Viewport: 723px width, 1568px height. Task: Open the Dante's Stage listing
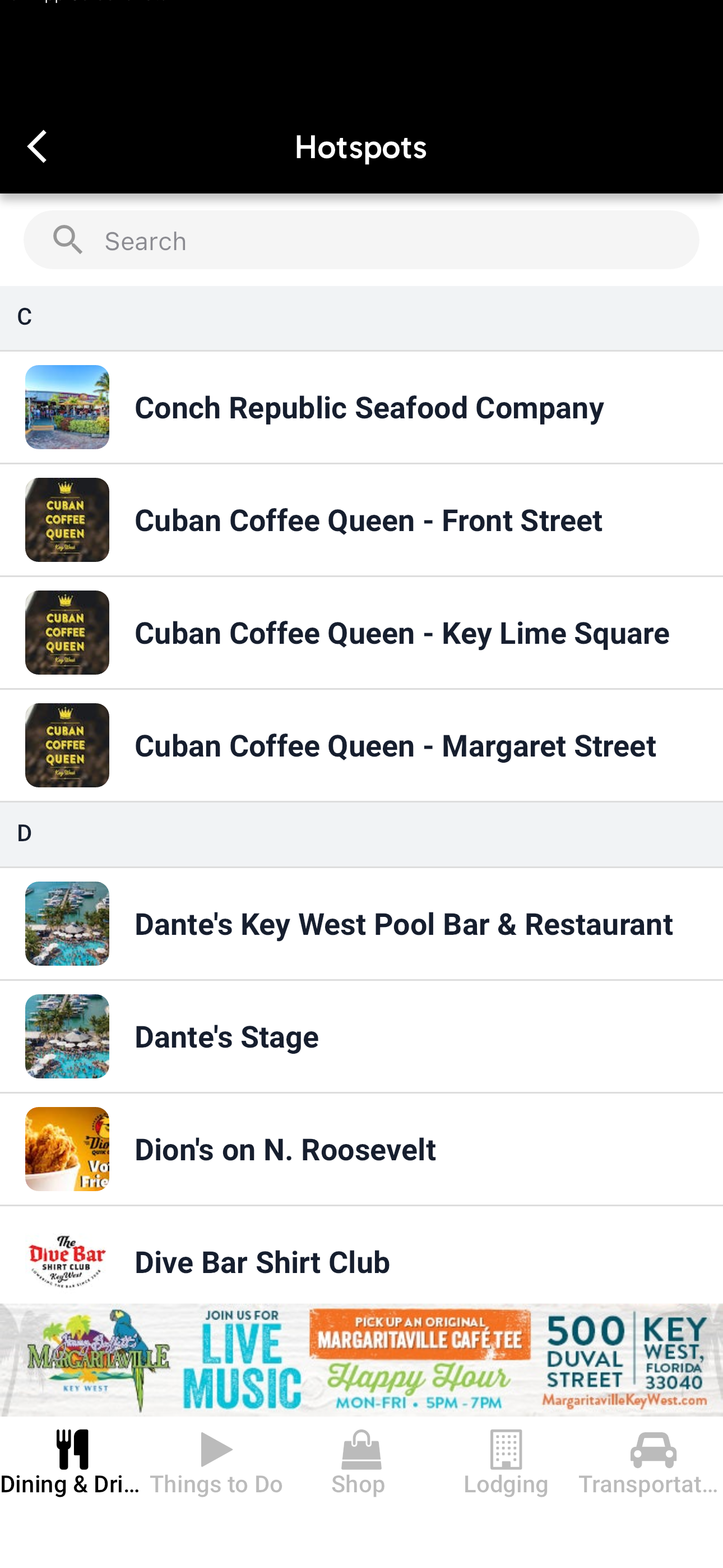361,1036
